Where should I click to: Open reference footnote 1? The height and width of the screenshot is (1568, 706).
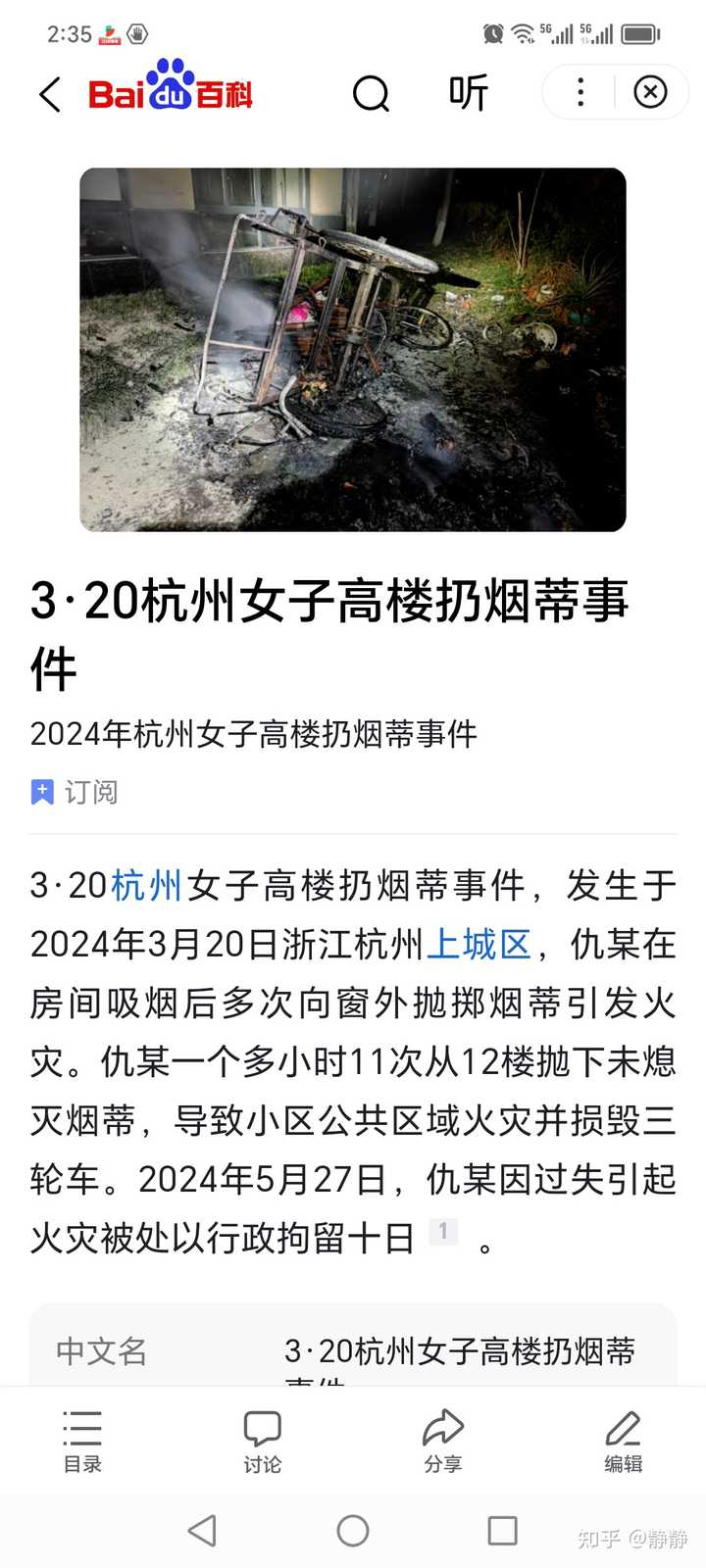click(x=443, y=1232)
